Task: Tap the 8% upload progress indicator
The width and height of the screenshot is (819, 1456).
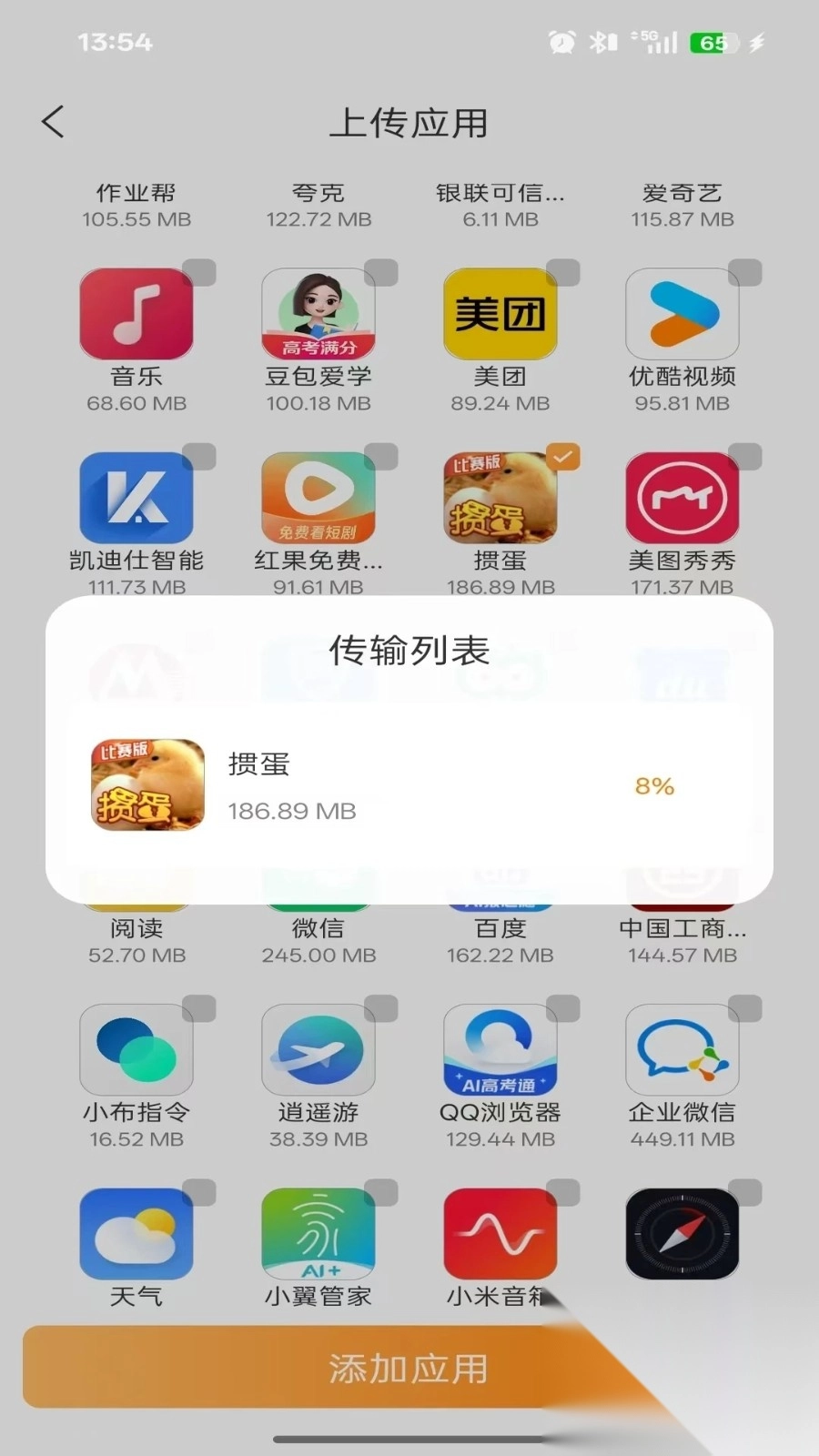Action: tap(654, 785)
